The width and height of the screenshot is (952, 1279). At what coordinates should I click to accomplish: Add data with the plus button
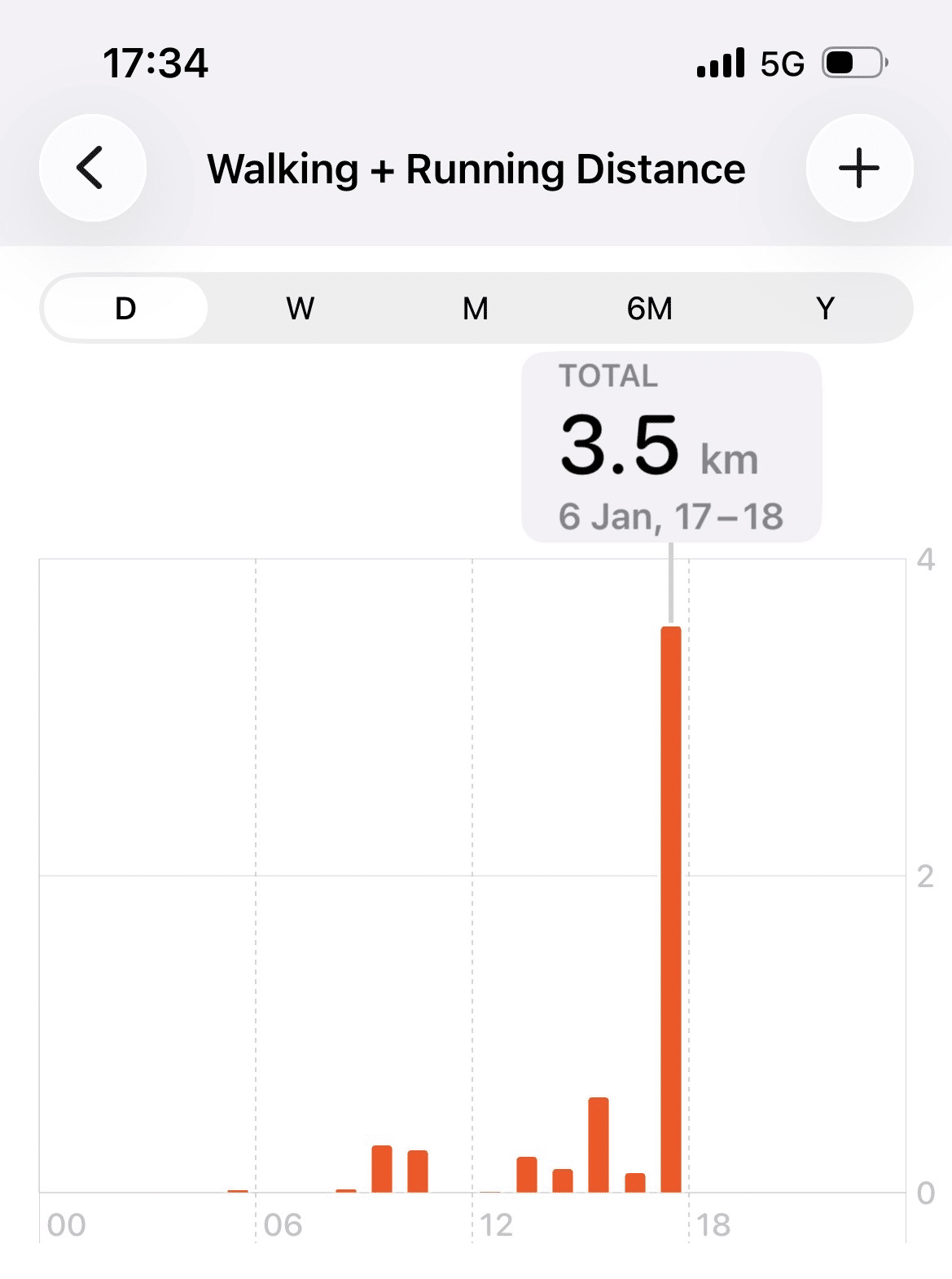click(858, 168)
